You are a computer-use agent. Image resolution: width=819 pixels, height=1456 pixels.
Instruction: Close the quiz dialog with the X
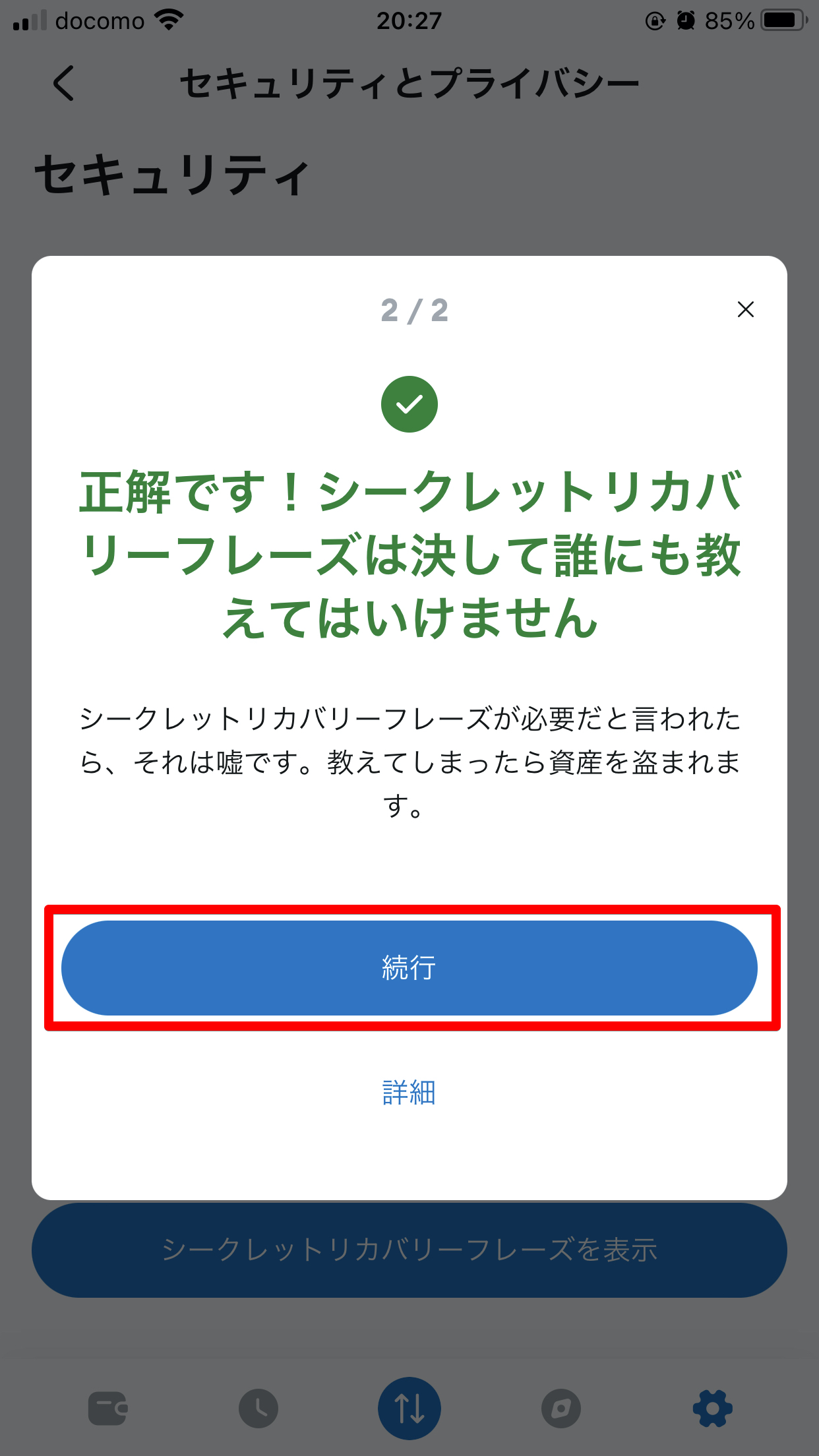(745, 309)
